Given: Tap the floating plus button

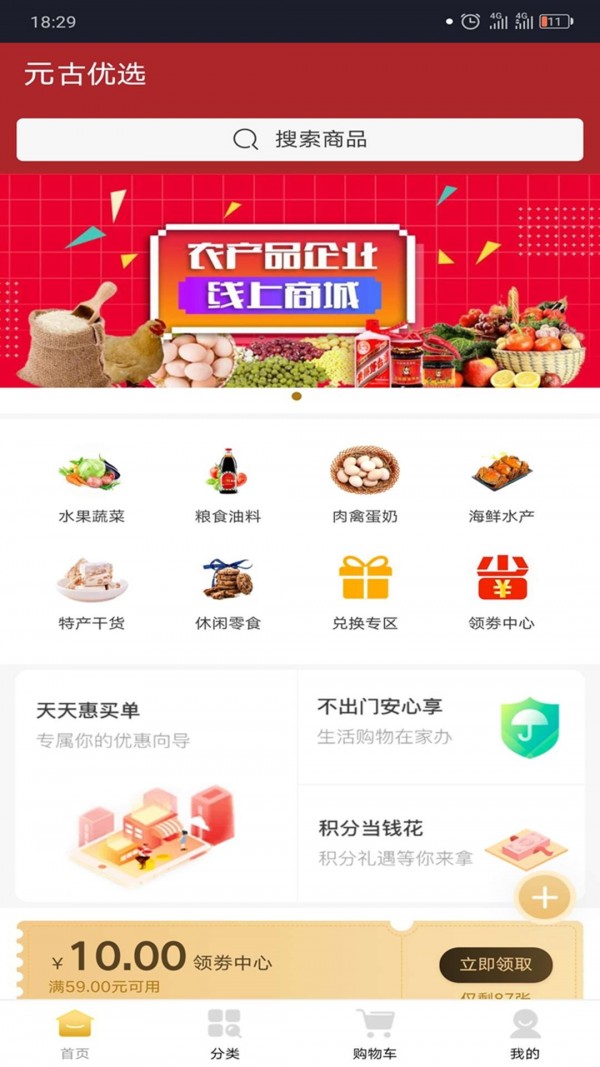Looking at the screenshot, I should (x=544, y=897).
